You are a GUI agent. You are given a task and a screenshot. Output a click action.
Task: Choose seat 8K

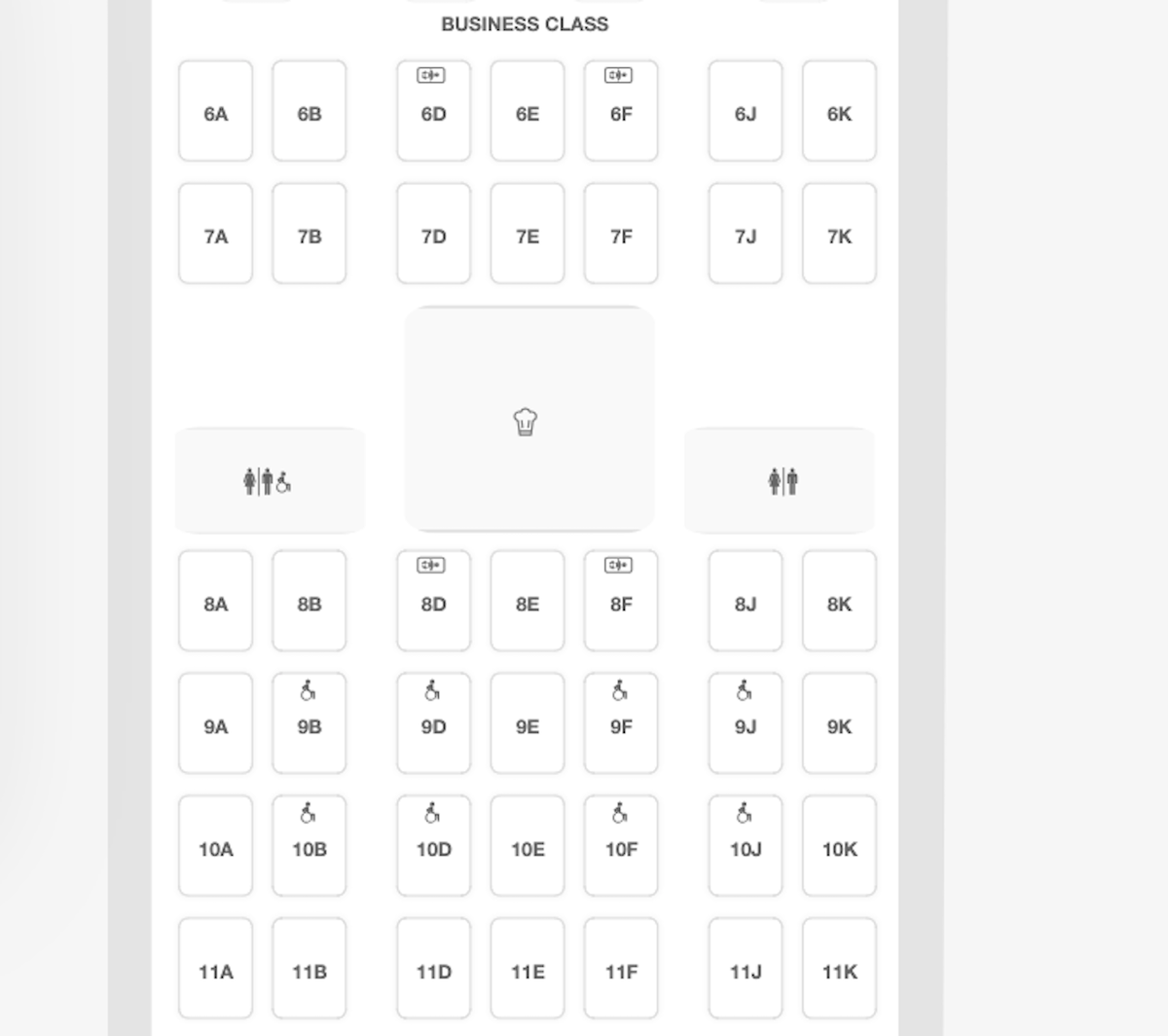point(839,601)
